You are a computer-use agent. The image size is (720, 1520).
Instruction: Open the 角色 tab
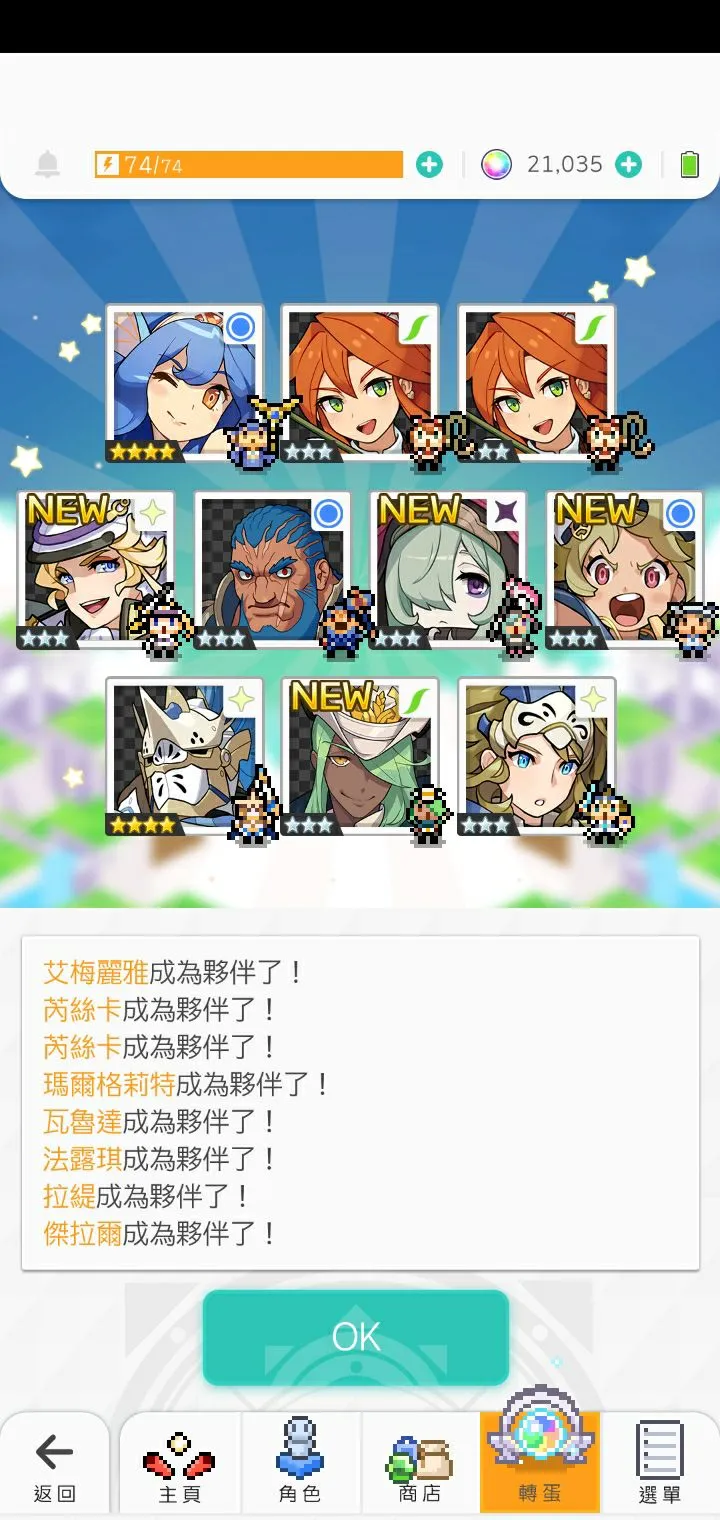click(x=300, y=1465)
